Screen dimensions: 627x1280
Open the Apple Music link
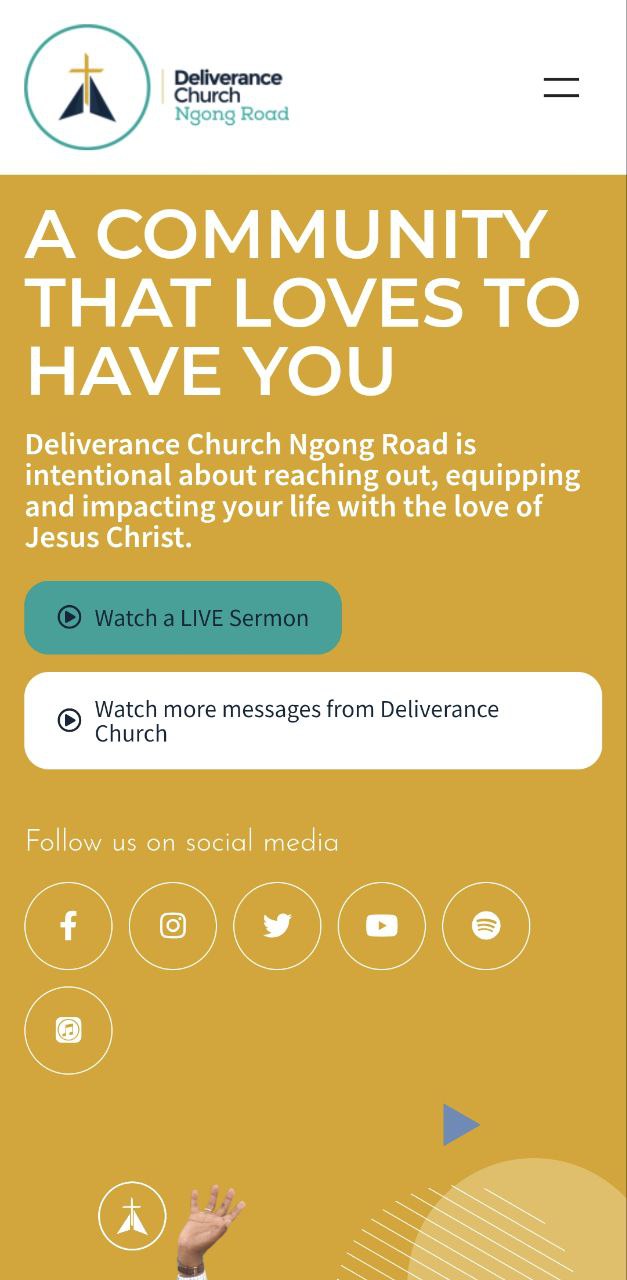(68, 1030)
